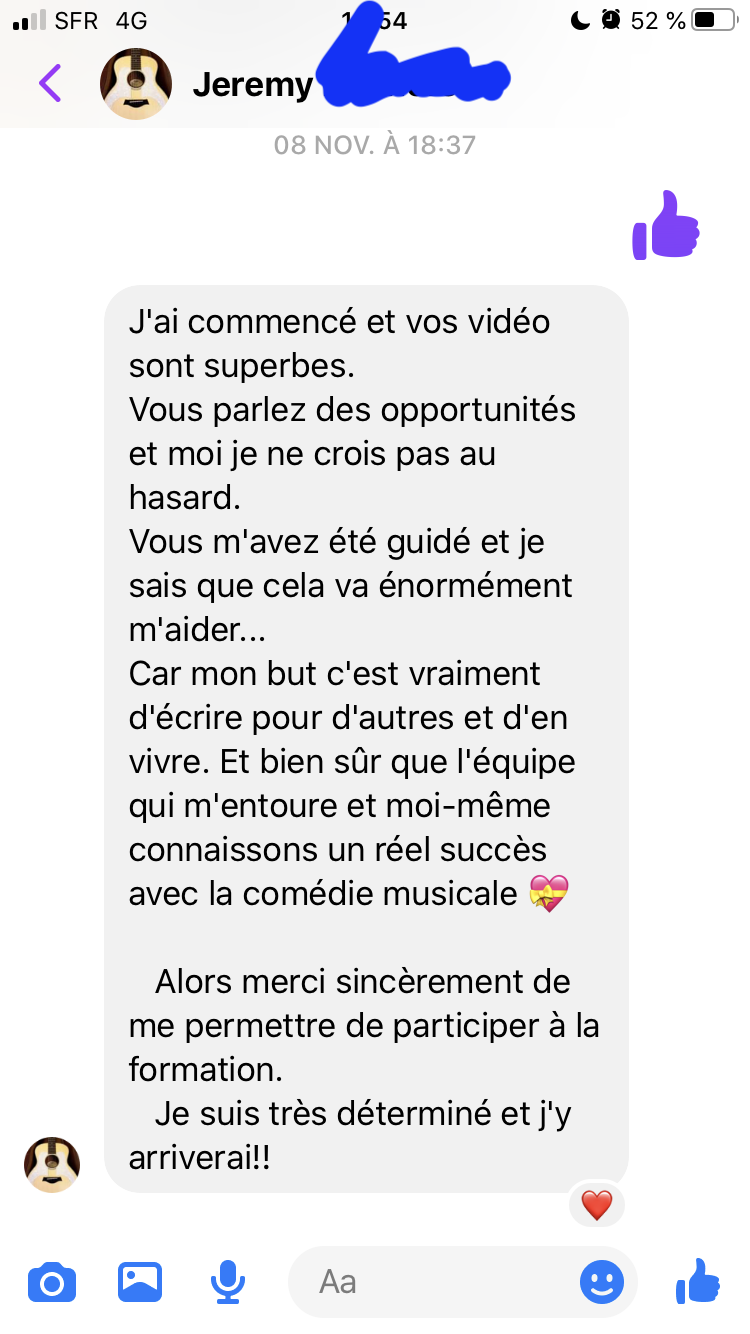Open the emoji picker smiley
The image size is (750, 1334).
click(x=601, y=1282)
